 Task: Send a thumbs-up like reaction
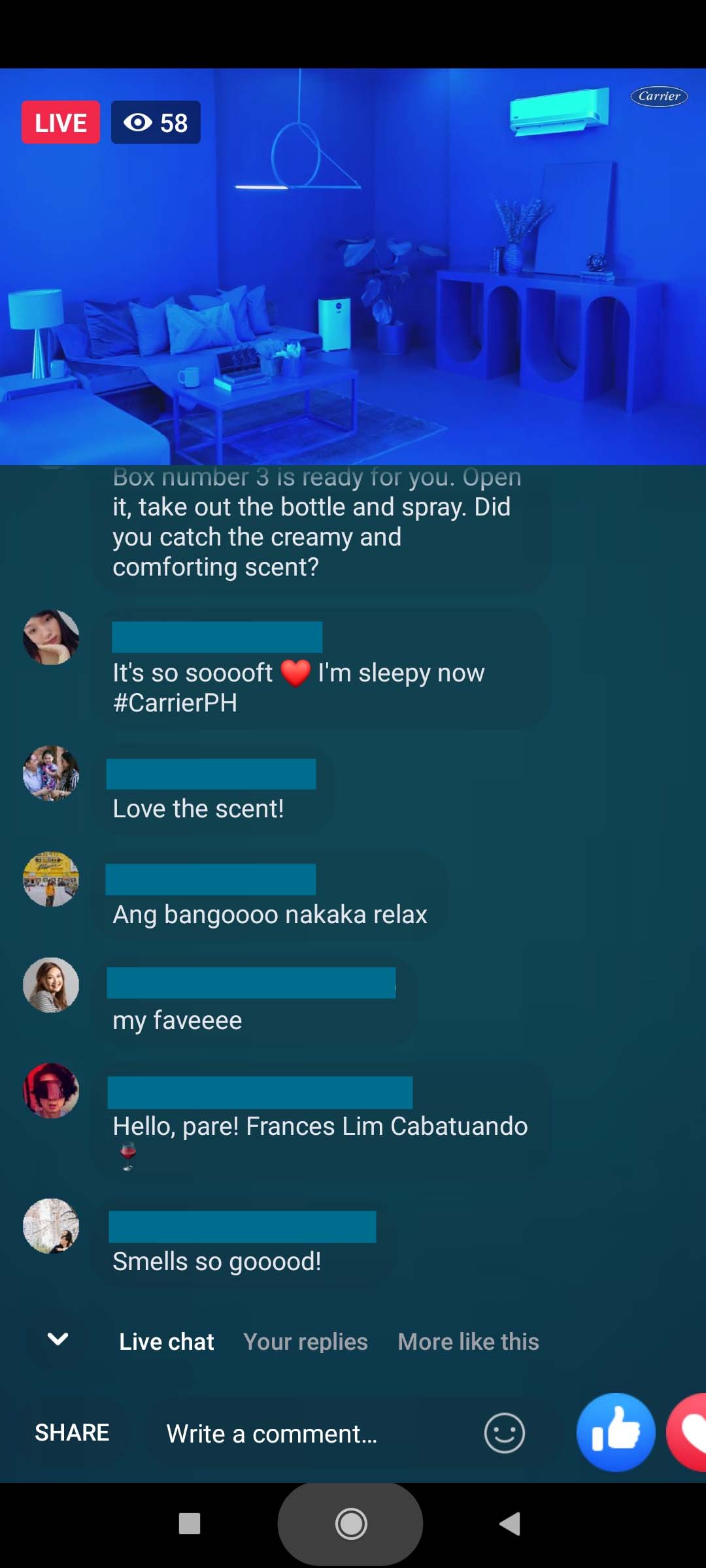615,1432
